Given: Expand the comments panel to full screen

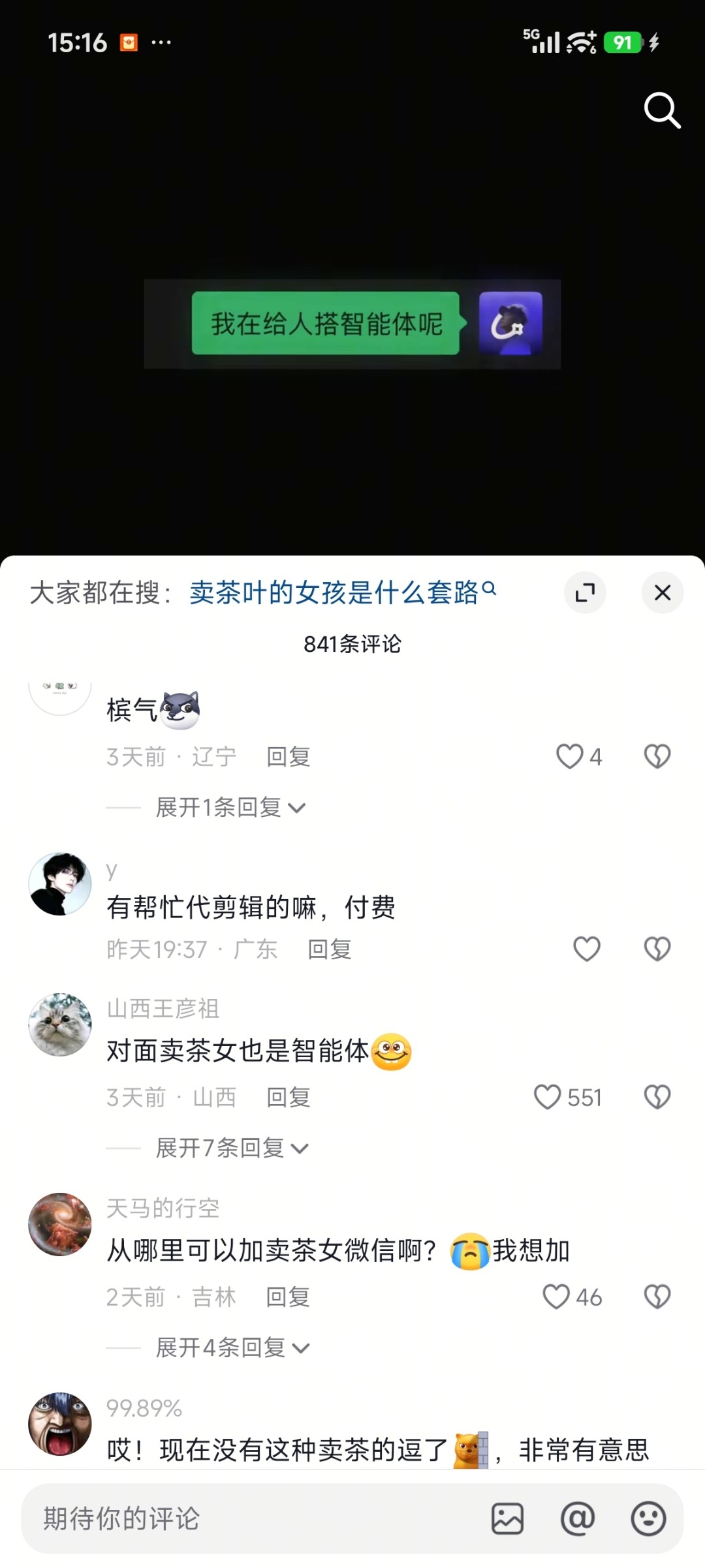Looking at the screenshot, I should click(x=585, y=592).
